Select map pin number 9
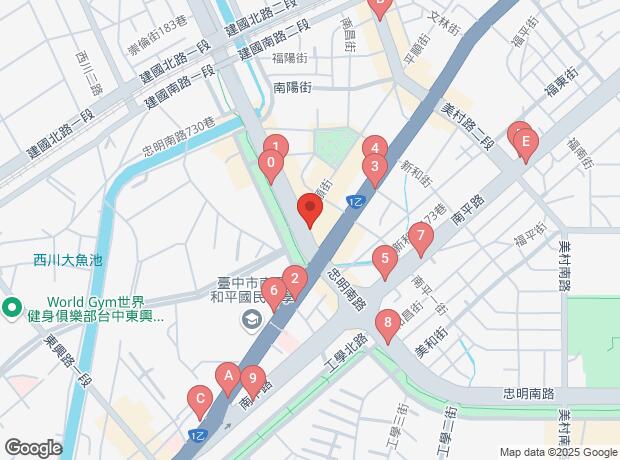Image resolution: width=620 pixels, height=460 pixels. pos(254,380)
